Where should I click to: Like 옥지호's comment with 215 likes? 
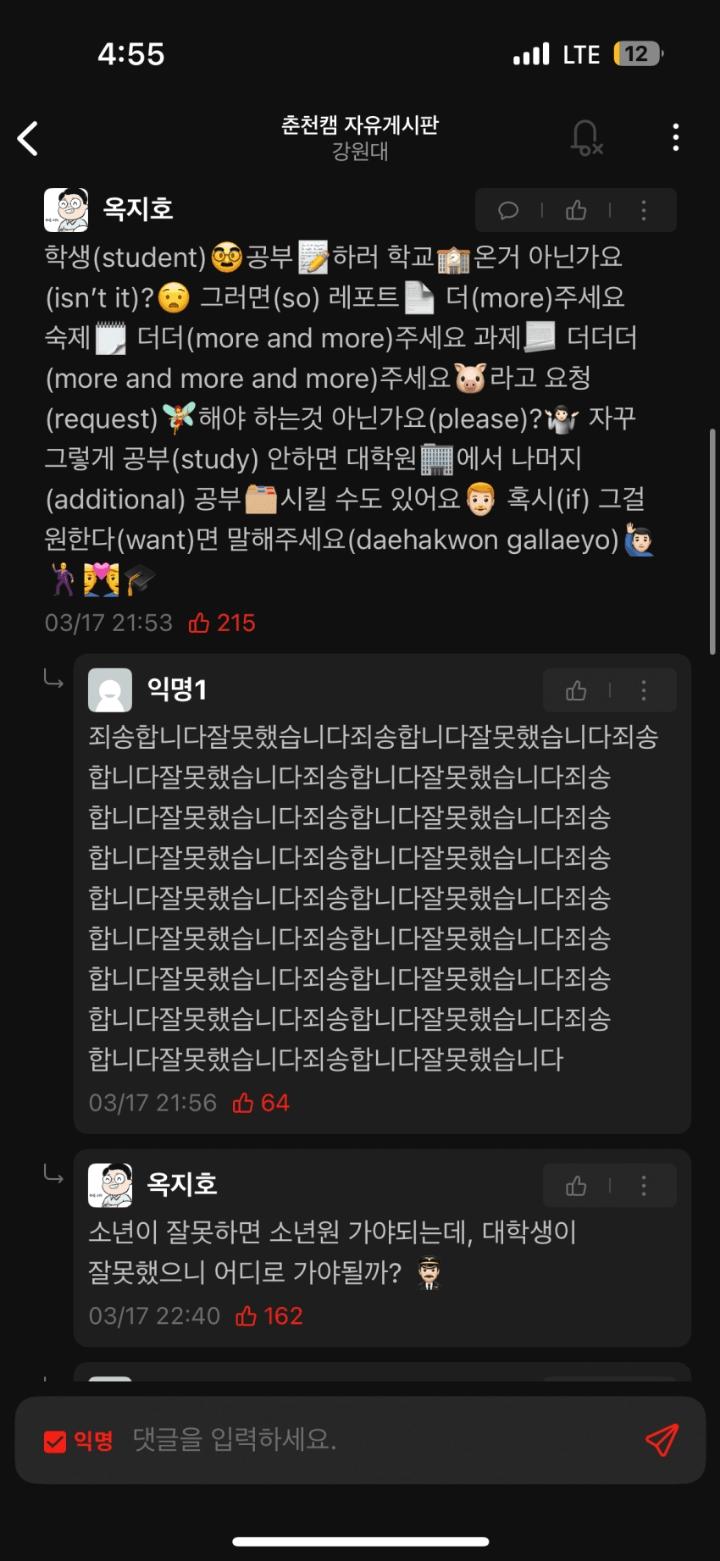coord(576,210)
